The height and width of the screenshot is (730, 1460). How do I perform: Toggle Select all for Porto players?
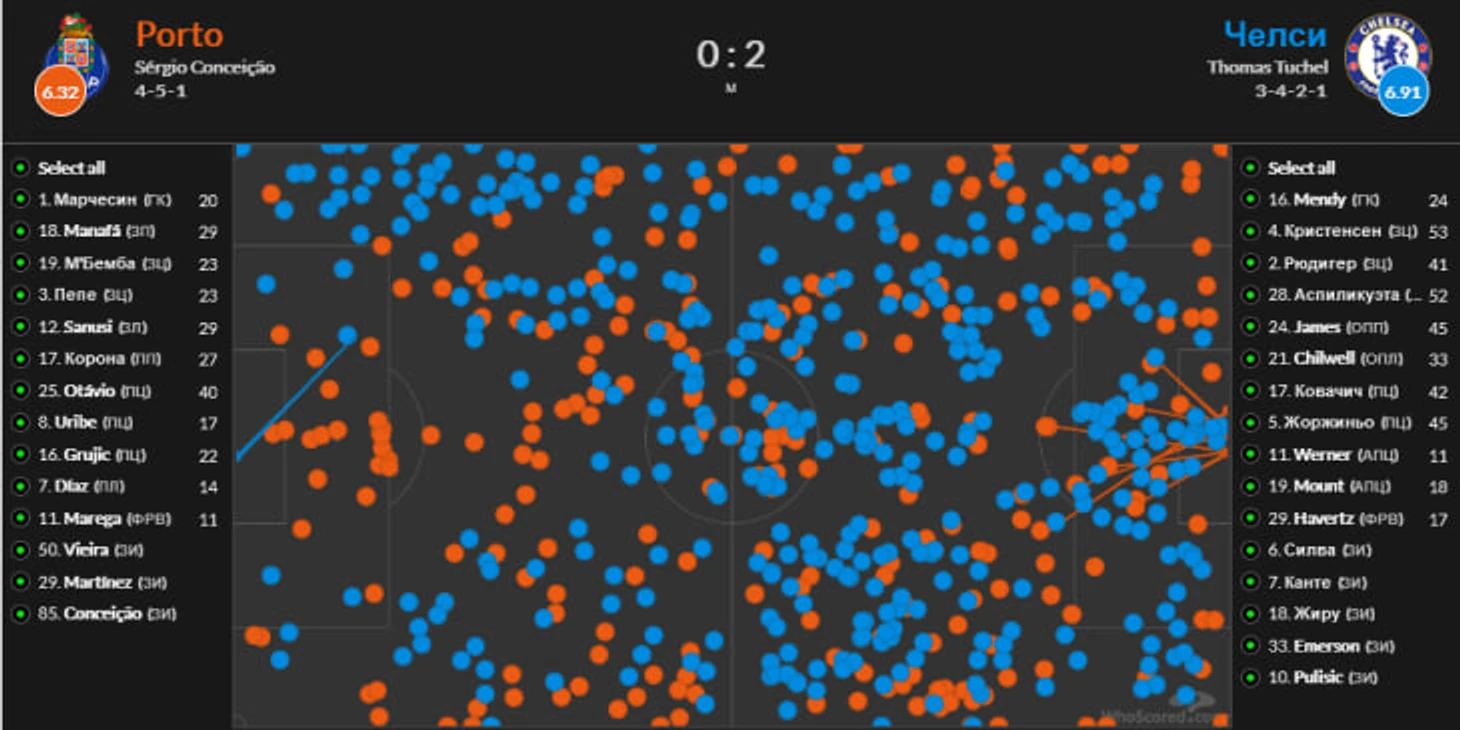point(19,168)
